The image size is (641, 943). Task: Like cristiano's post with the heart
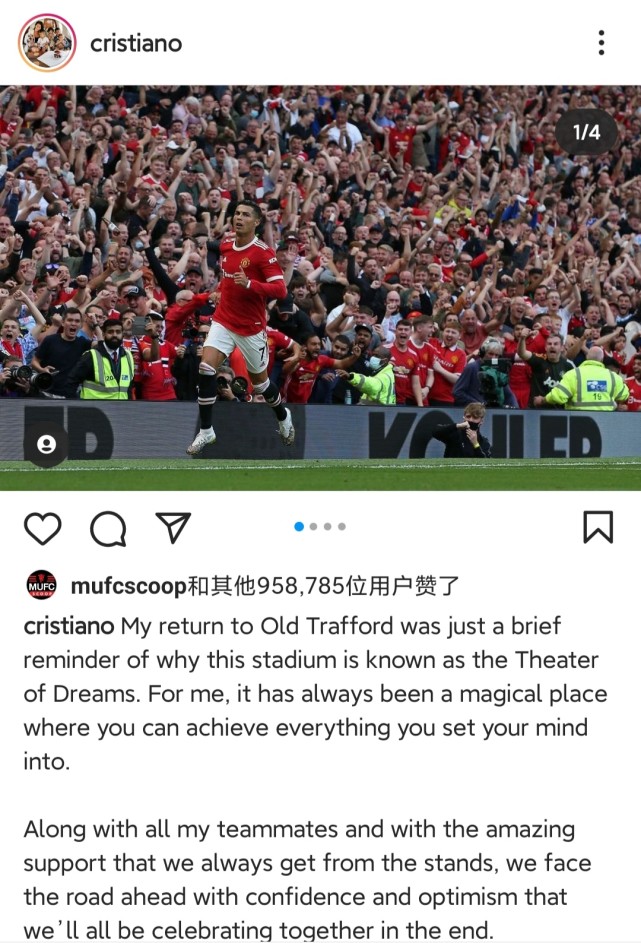(42, 527)
